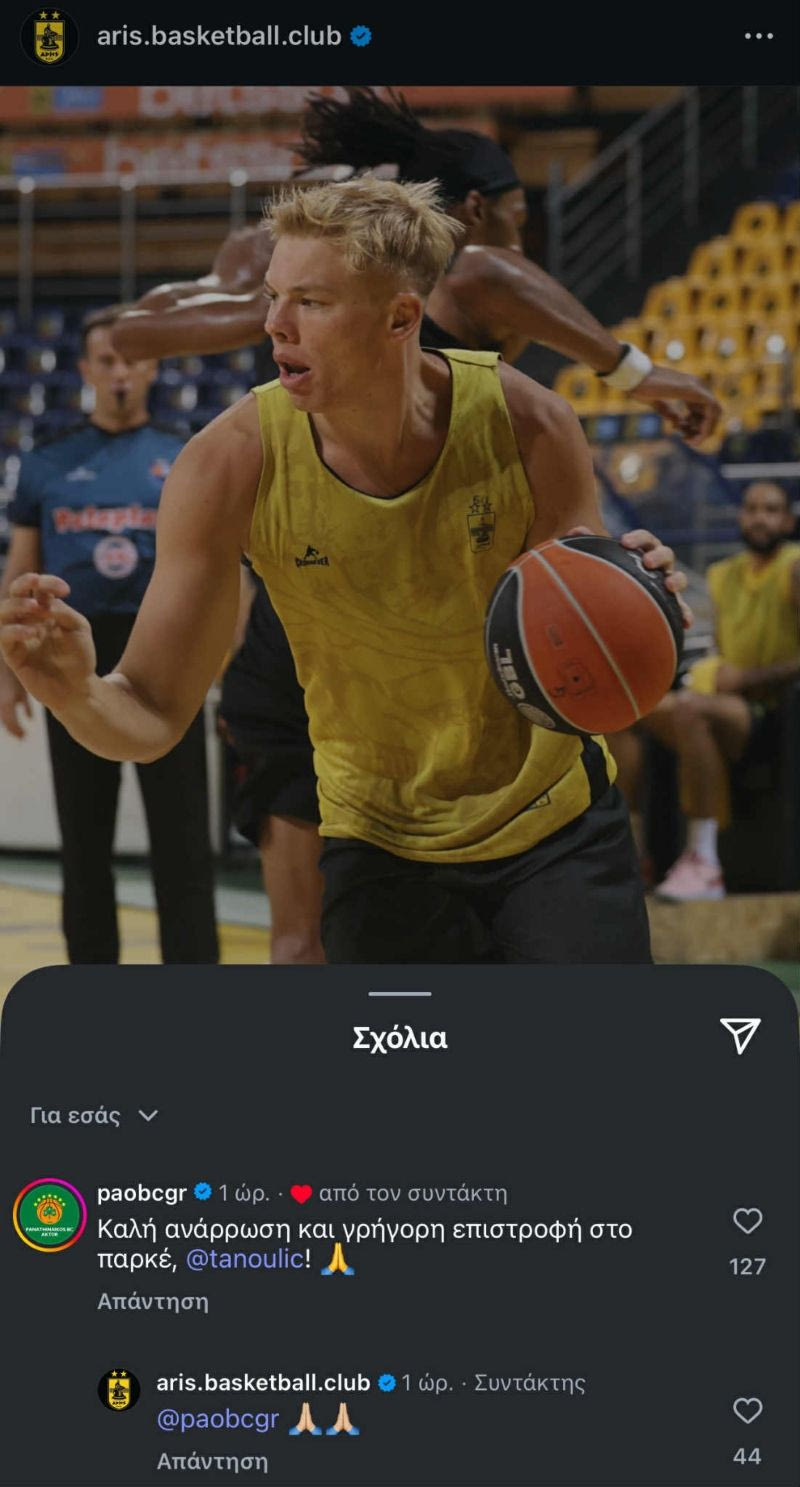Reply to the paobcgr comment
Screen dimensions: 800x1487
point(153,1301)
